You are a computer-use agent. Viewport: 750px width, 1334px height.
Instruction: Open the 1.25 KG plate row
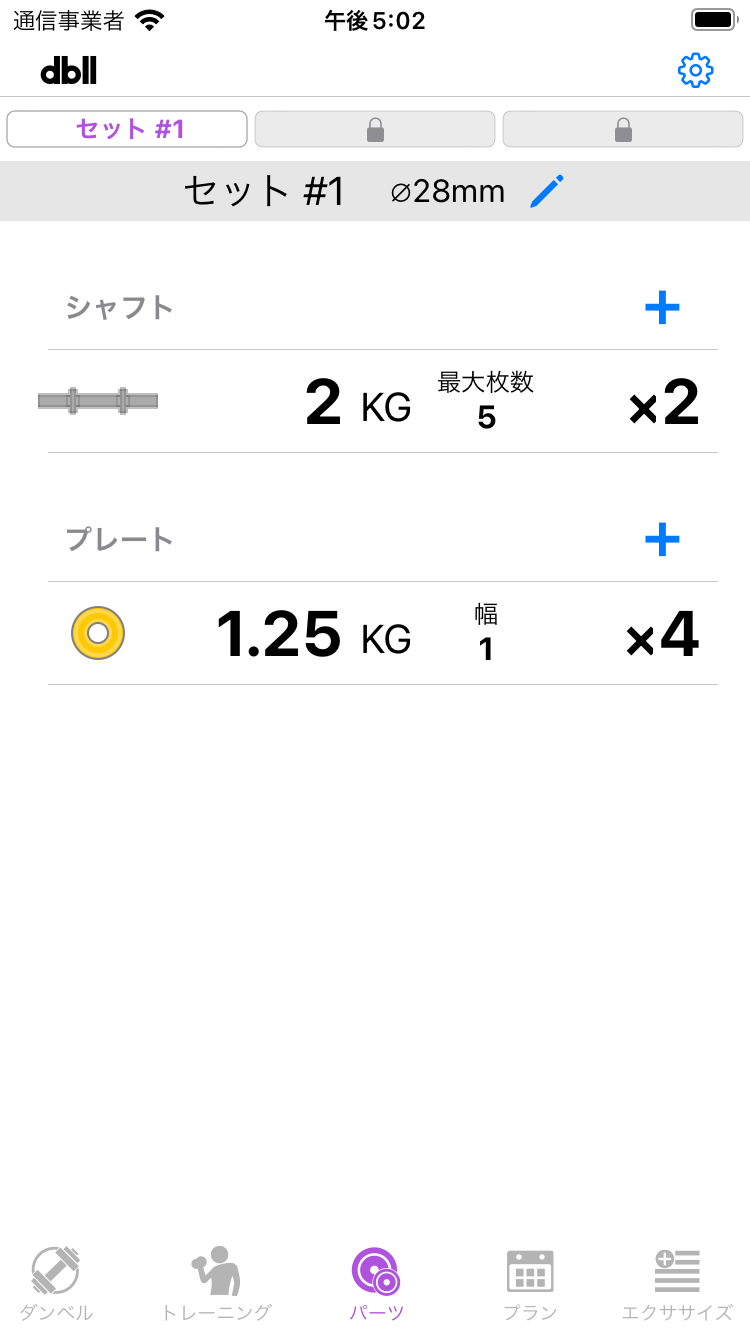point(383,634)
